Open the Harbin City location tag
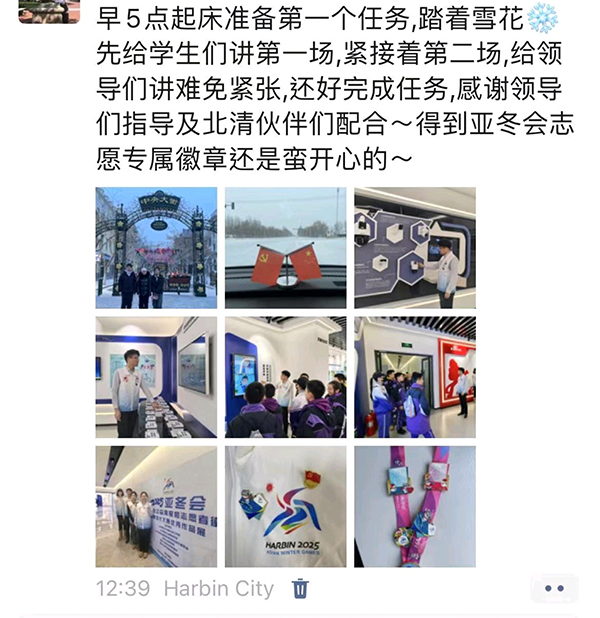600x618 pixels. click(218, 589)
